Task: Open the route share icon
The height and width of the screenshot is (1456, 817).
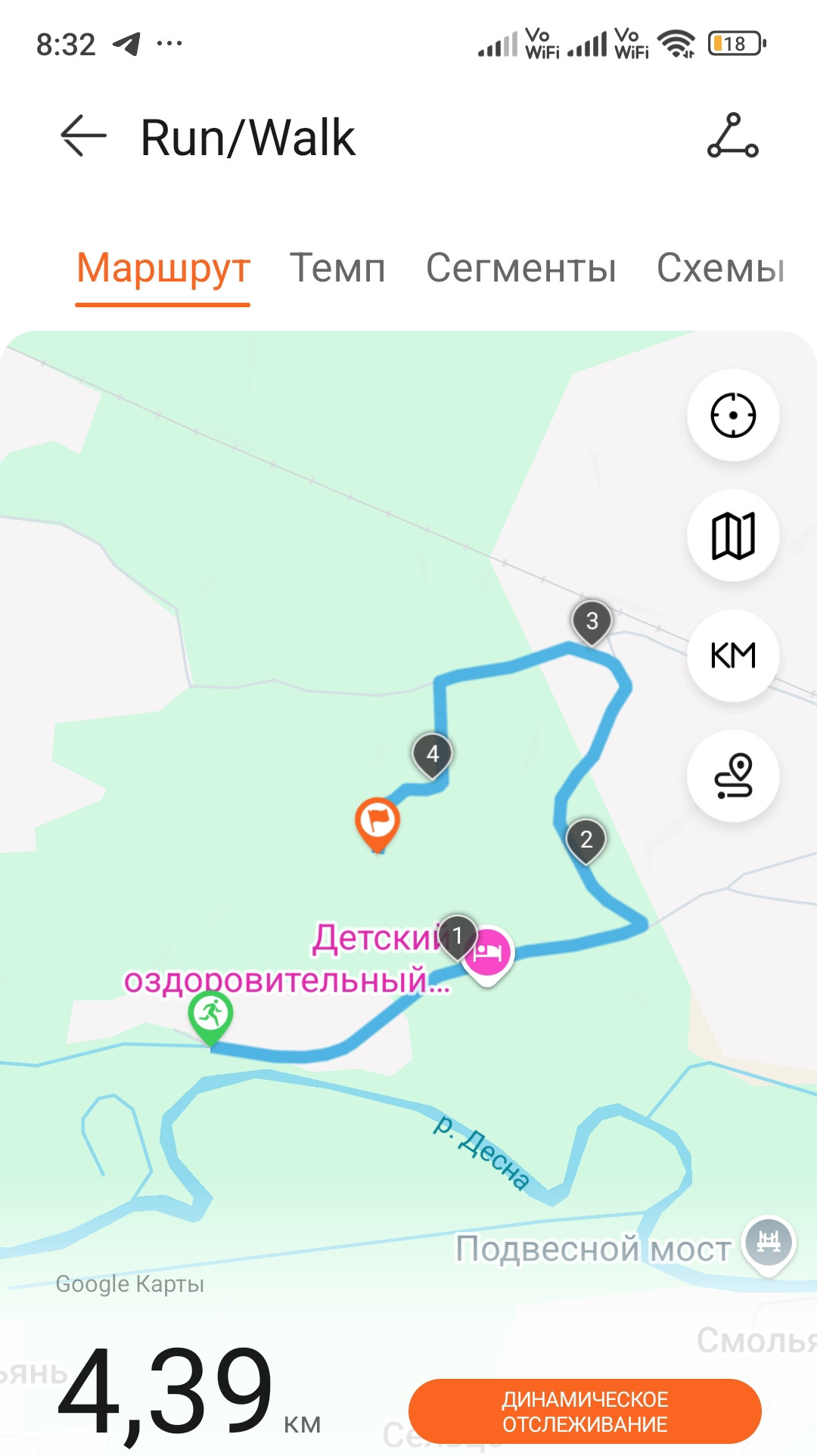Action: (x=732, y=135)
